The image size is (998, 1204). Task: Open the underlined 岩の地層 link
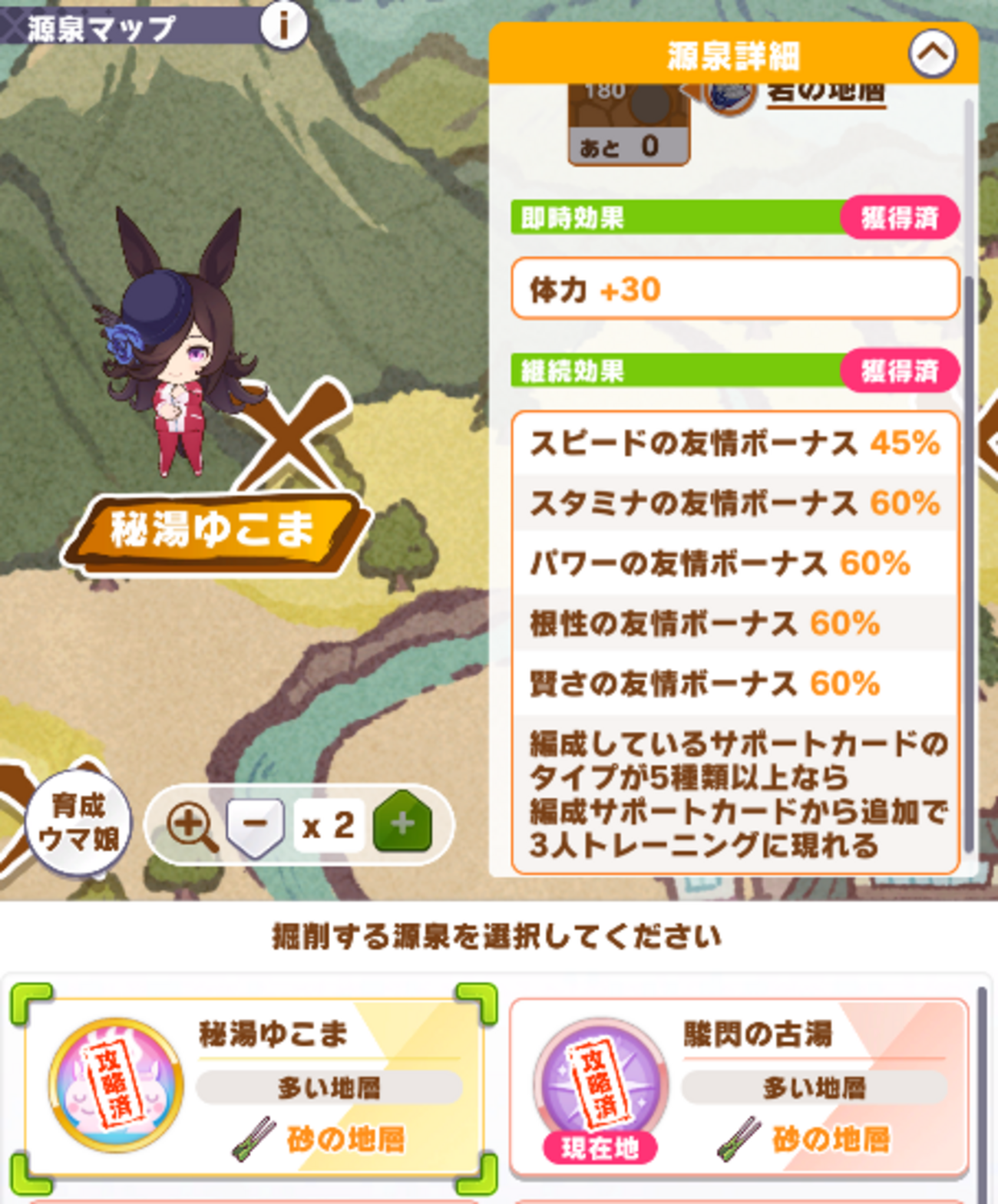pos(826,94)
